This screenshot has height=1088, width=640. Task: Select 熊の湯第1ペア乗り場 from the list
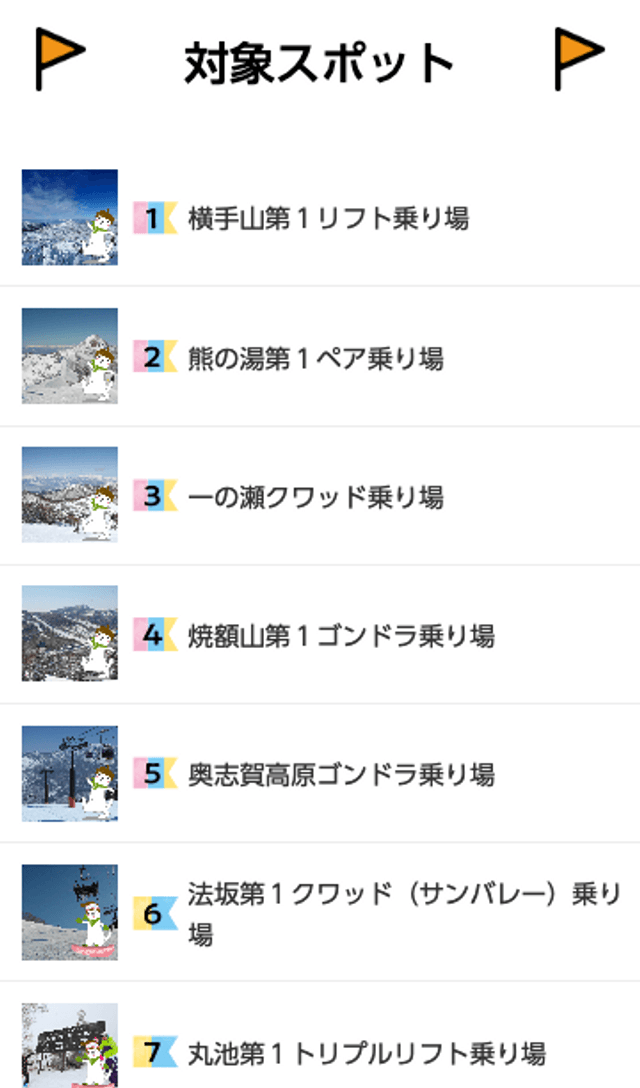click(316, 357)
